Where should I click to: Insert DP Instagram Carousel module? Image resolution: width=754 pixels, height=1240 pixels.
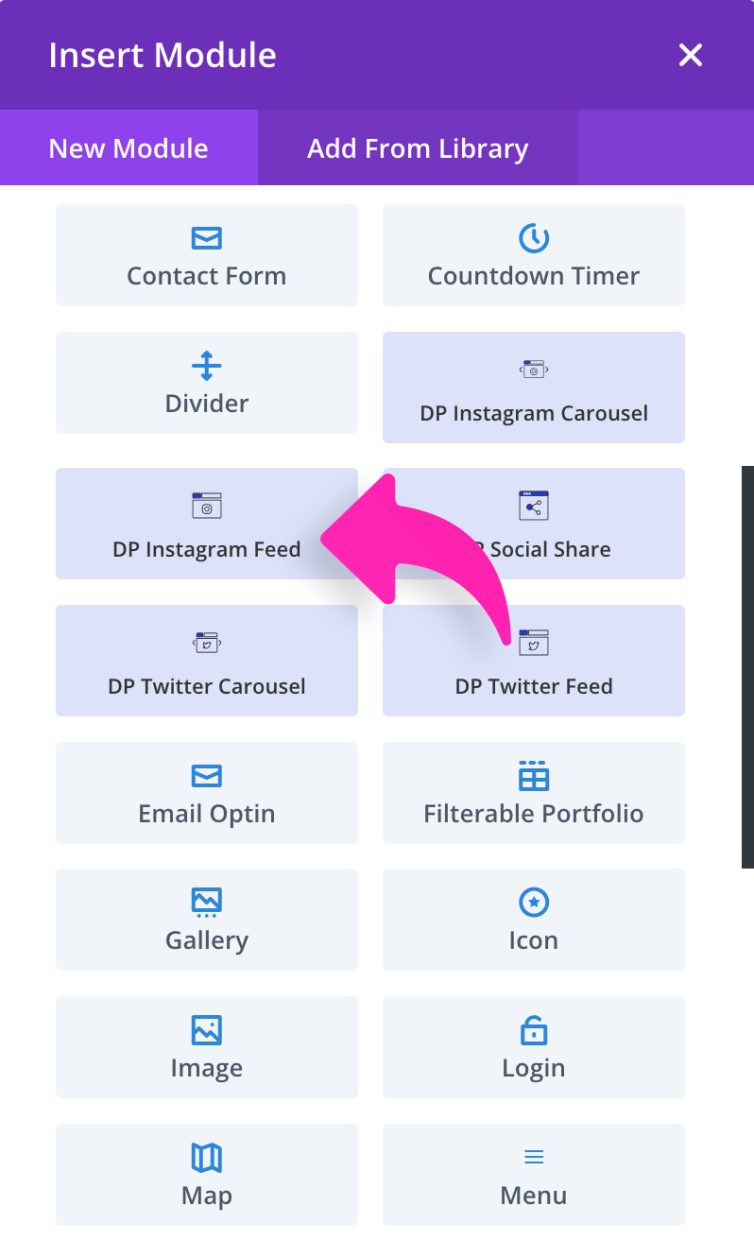click(x=533, y=388)
